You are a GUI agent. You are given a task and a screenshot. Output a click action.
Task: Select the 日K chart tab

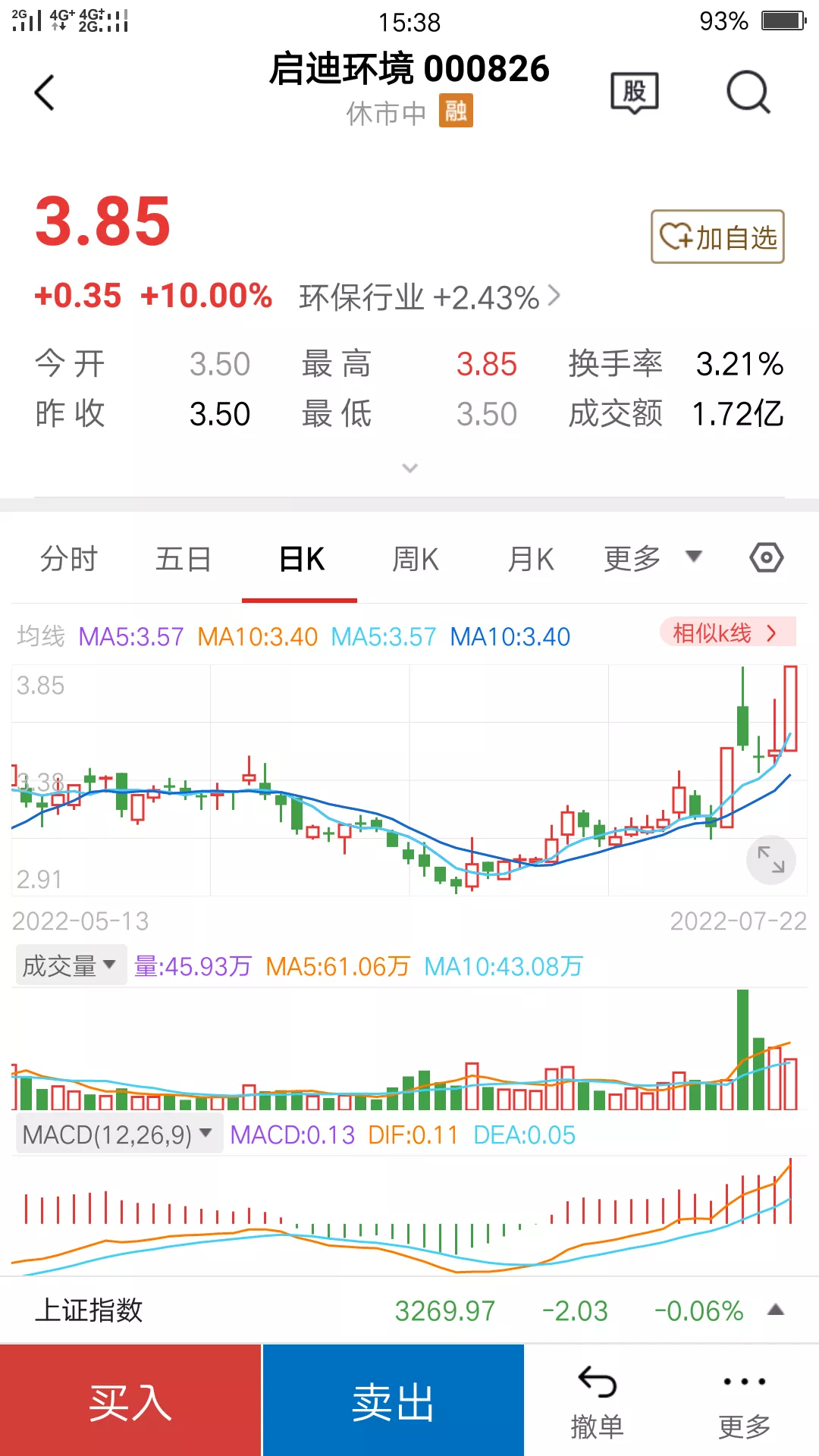[301, 560]
